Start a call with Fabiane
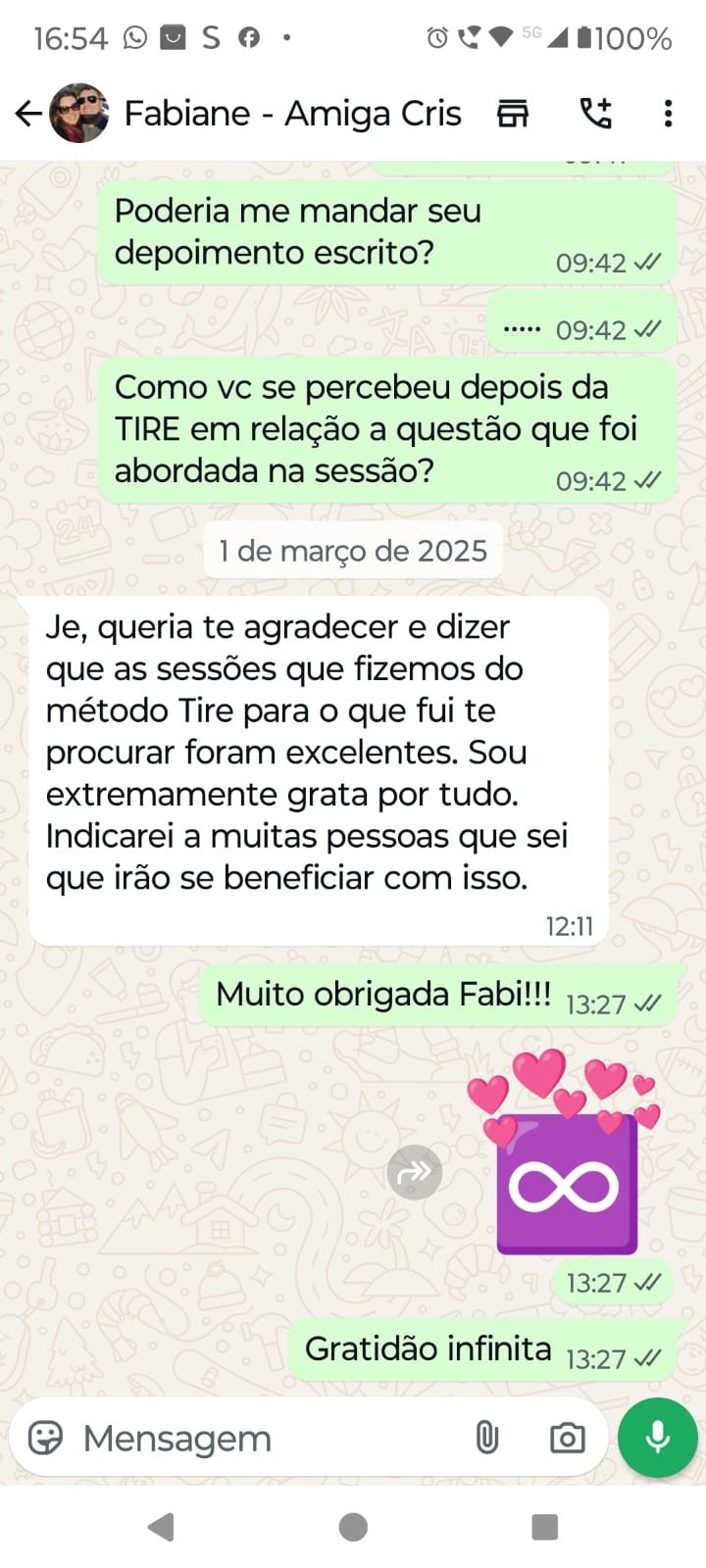The height and width of the screenshot is (1568, 706). click(x=595, y=115)
